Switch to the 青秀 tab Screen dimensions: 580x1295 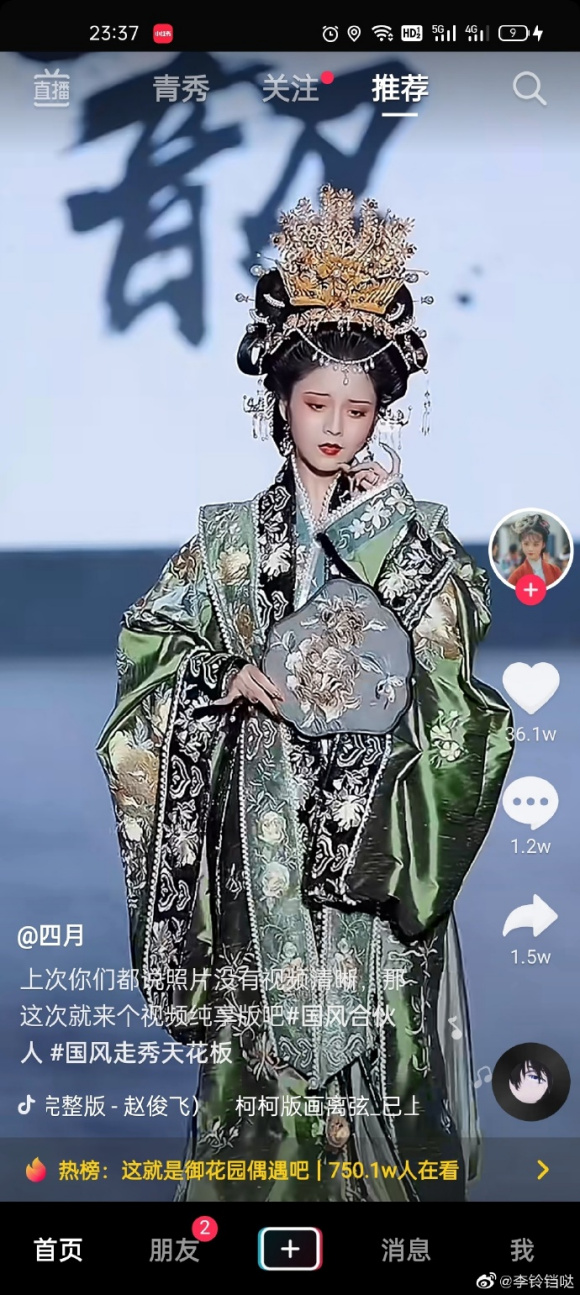coord(181,88)
